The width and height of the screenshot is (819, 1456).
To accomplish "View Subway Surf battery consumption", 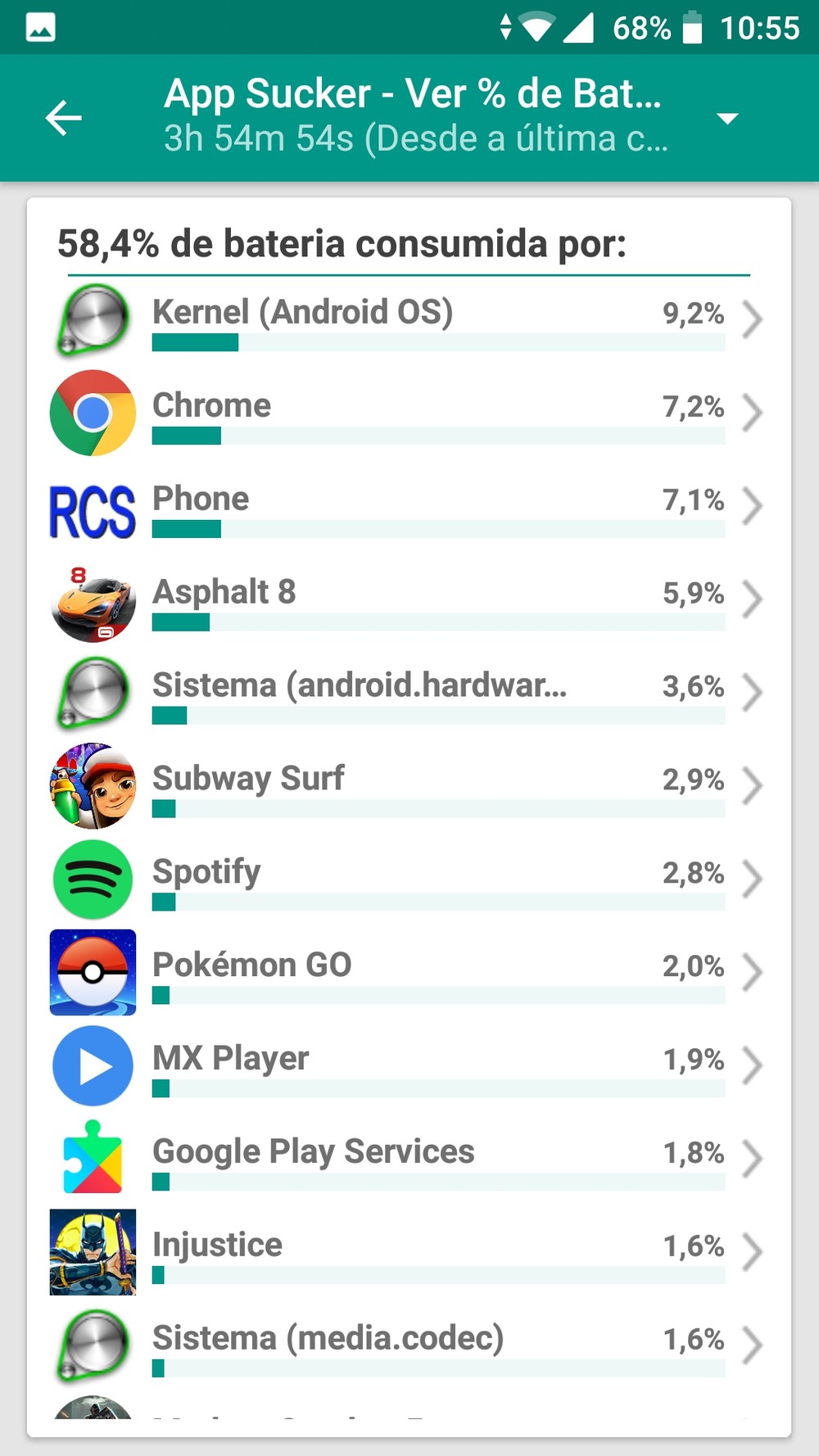I will tap(409, 785).
